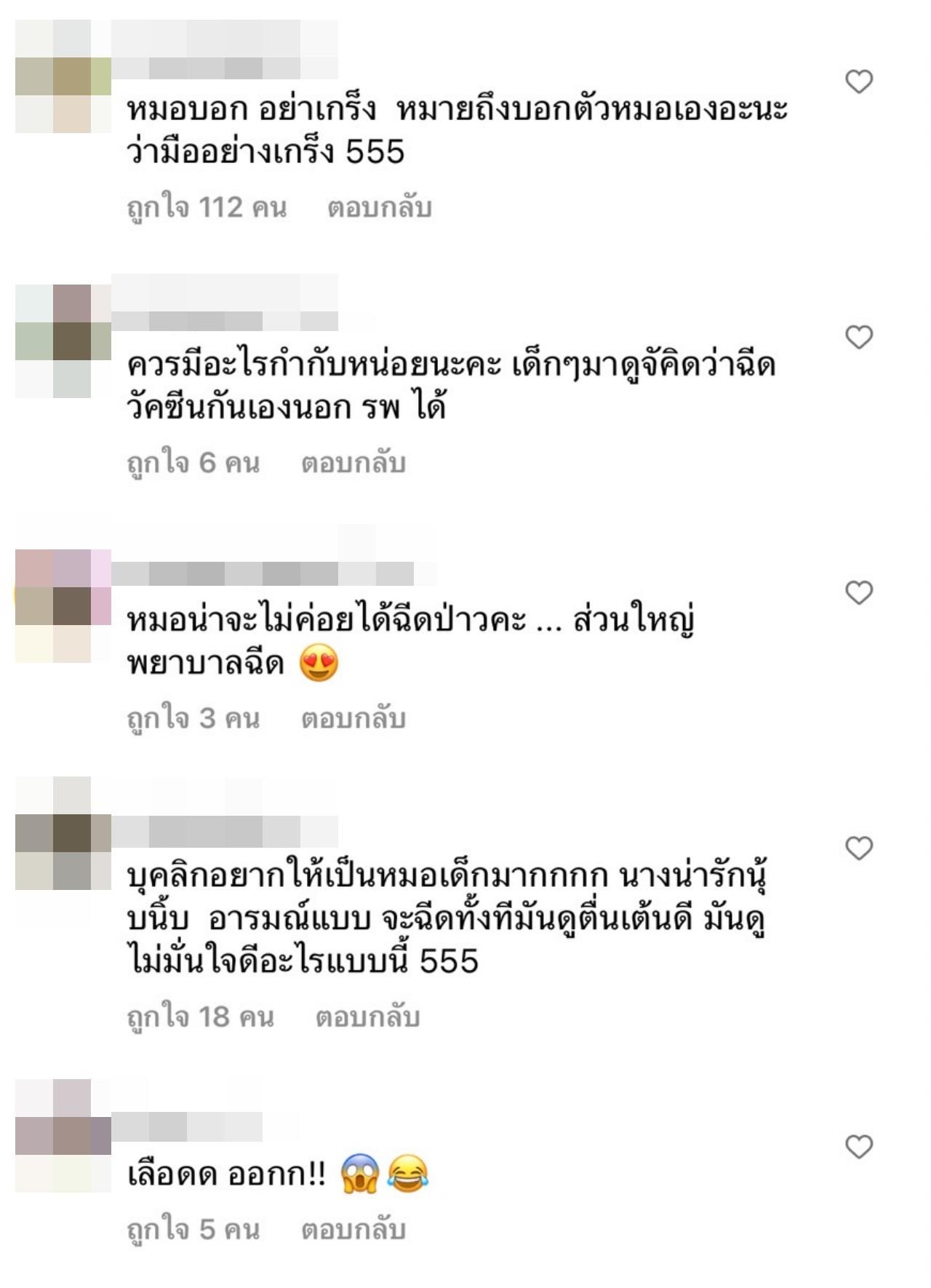Image resolution: width=931 pixels, height=1288 pixels.
Task: Reply to the comment with 112 likes
Action: (379, 208)
